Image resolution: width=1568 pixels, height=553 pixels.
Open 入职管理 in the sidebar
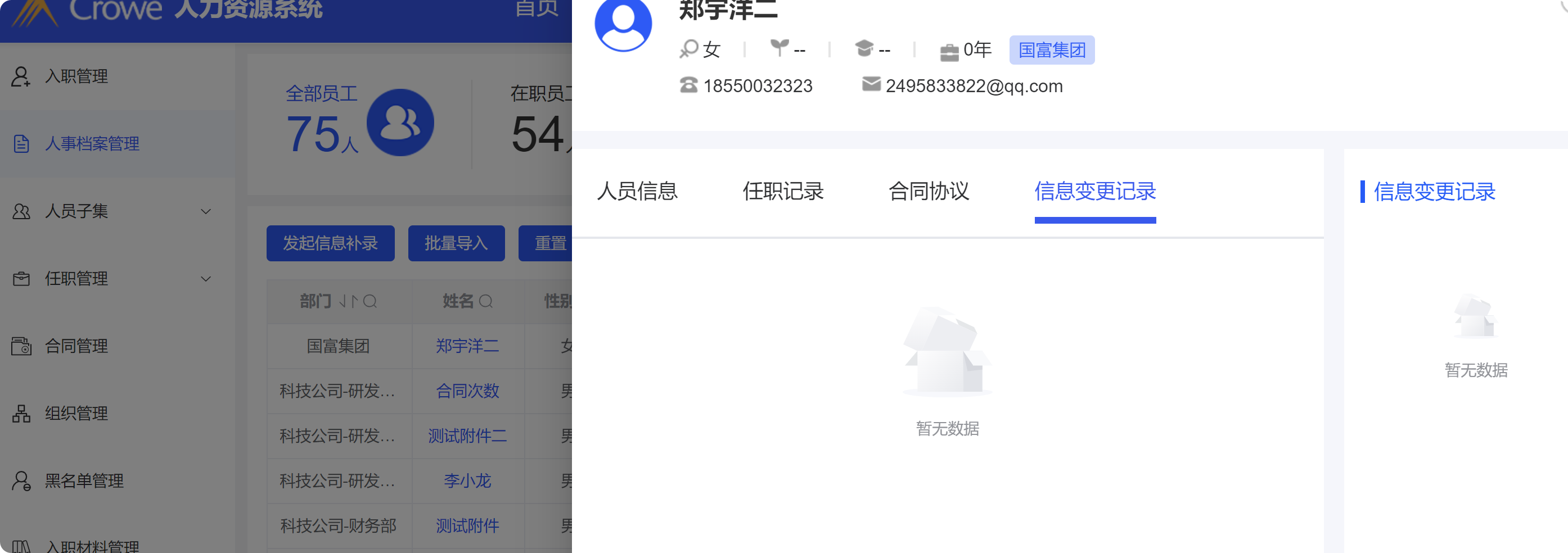click(x=76, y=76)
